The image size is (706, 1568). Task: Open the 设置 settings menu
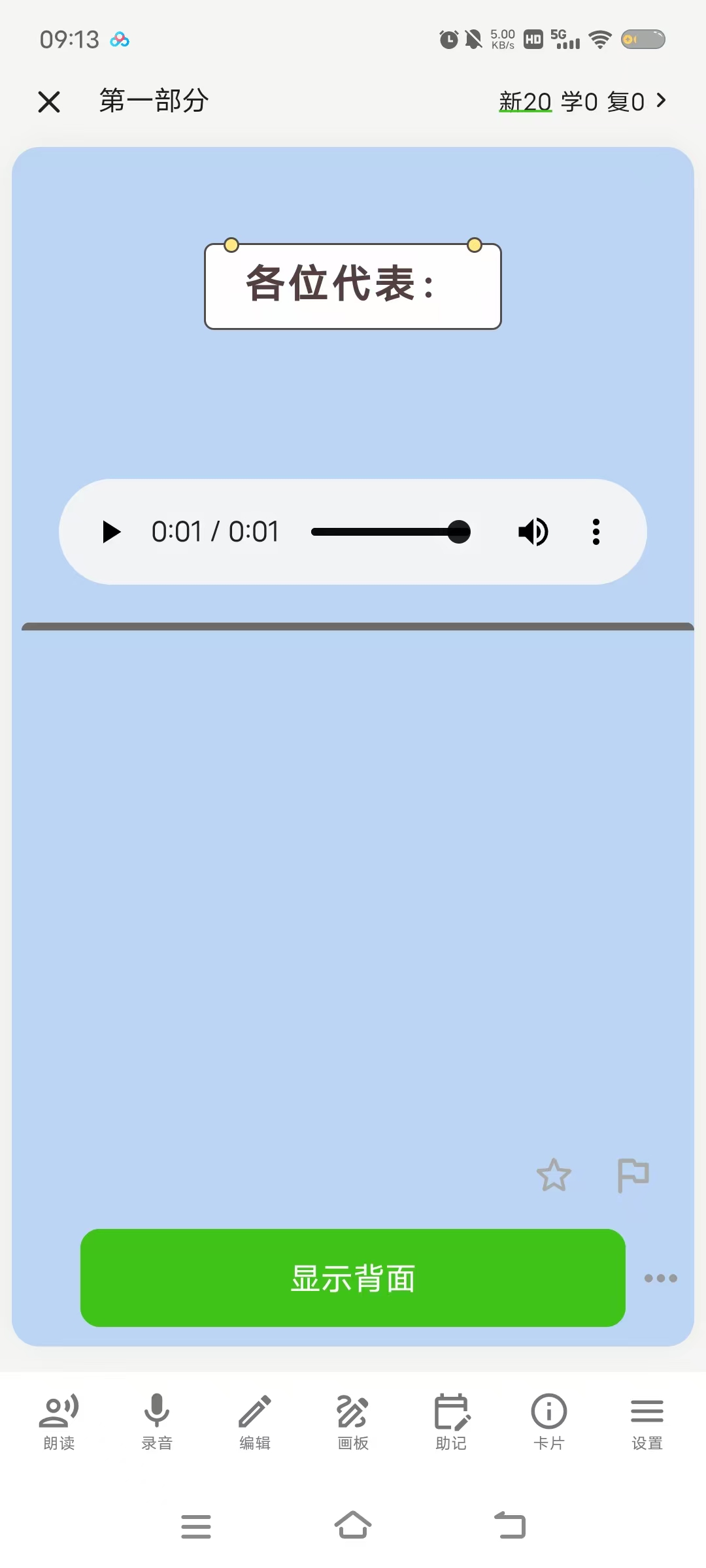pyautogui.click(x=647, y=1422)
